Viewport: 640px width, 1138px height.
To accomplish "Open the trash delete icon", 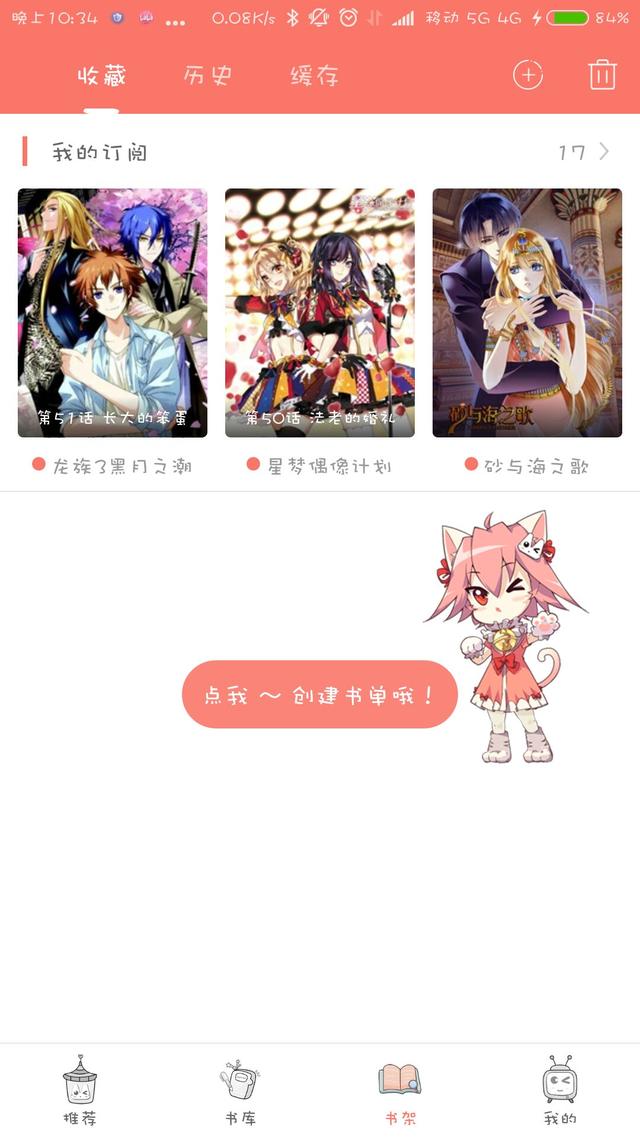I will point(602,75).
